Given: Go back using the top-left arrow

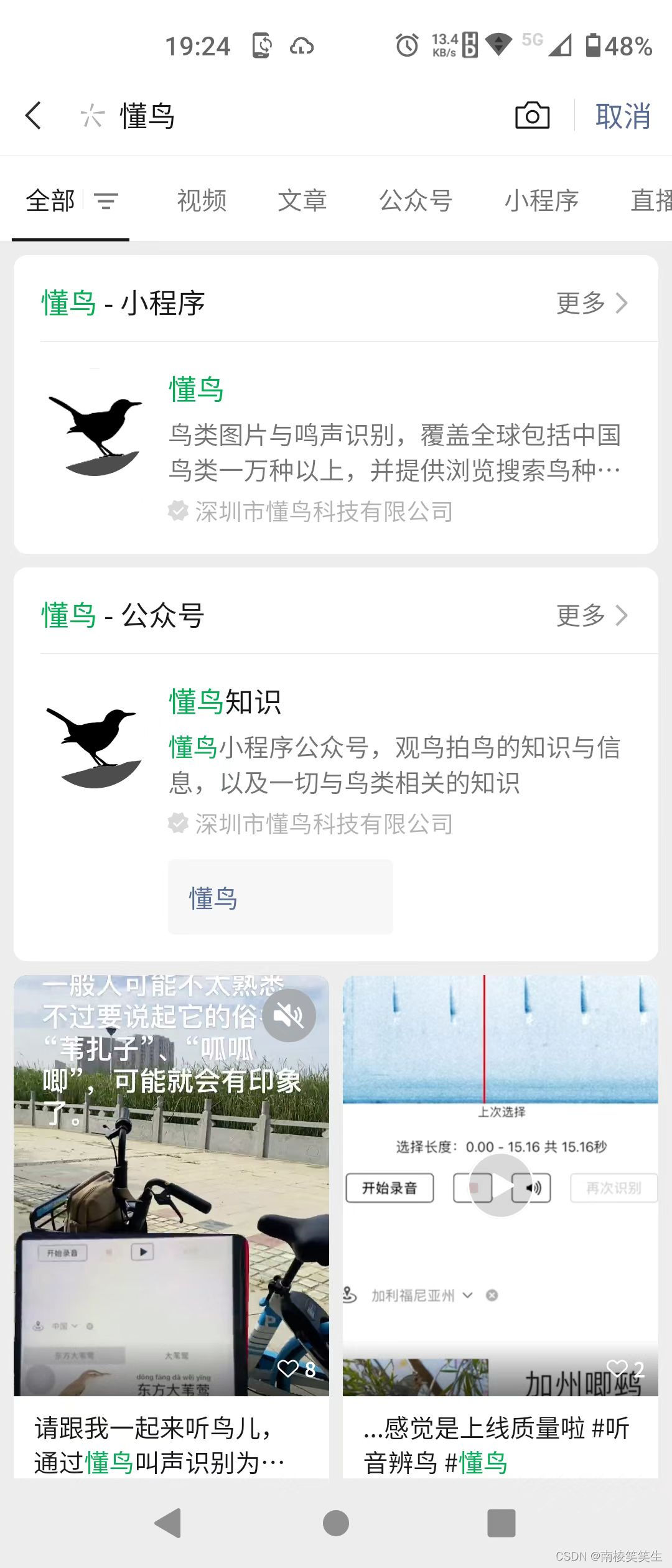Looking at the screenshot, I should click(34, 116).
